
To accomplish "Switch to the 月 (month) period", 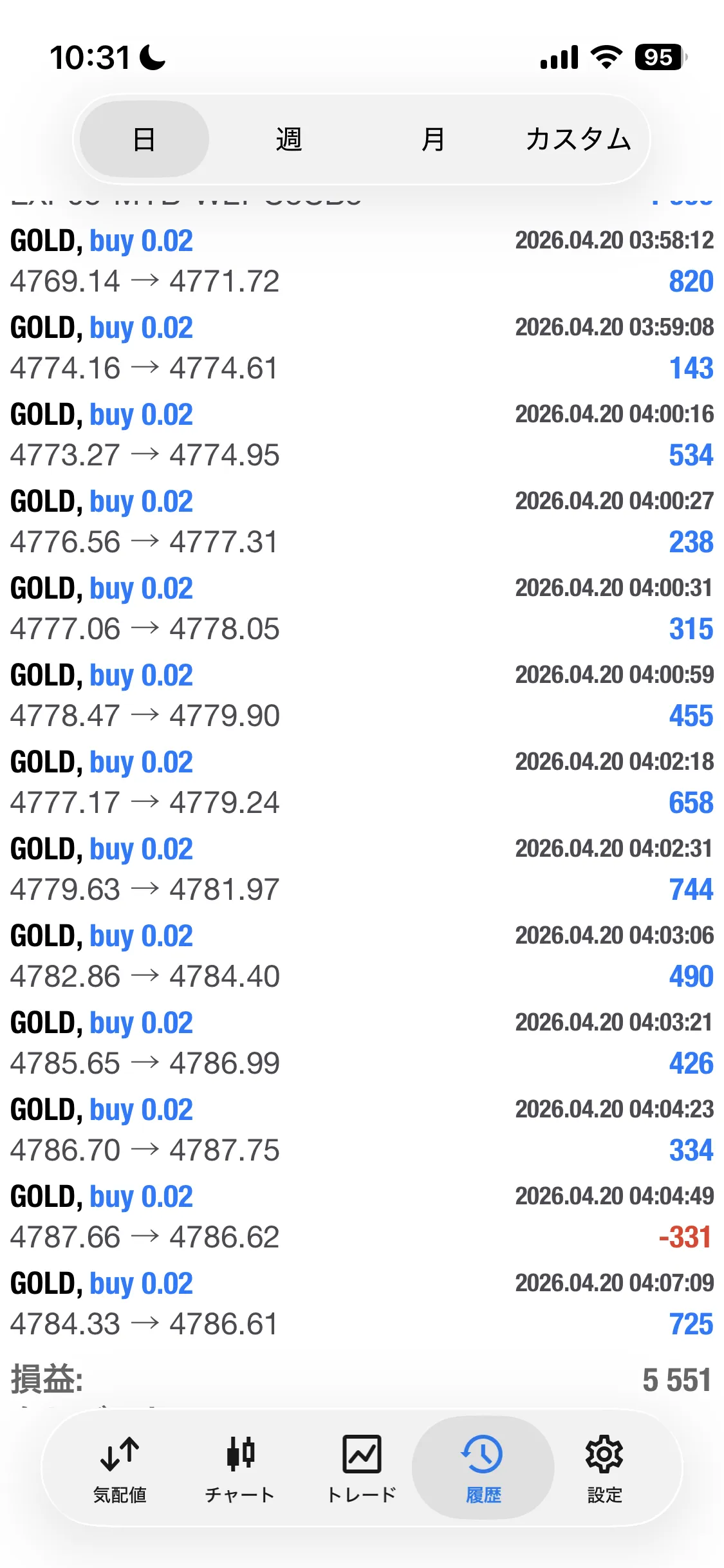I will (x=433, y=139).
